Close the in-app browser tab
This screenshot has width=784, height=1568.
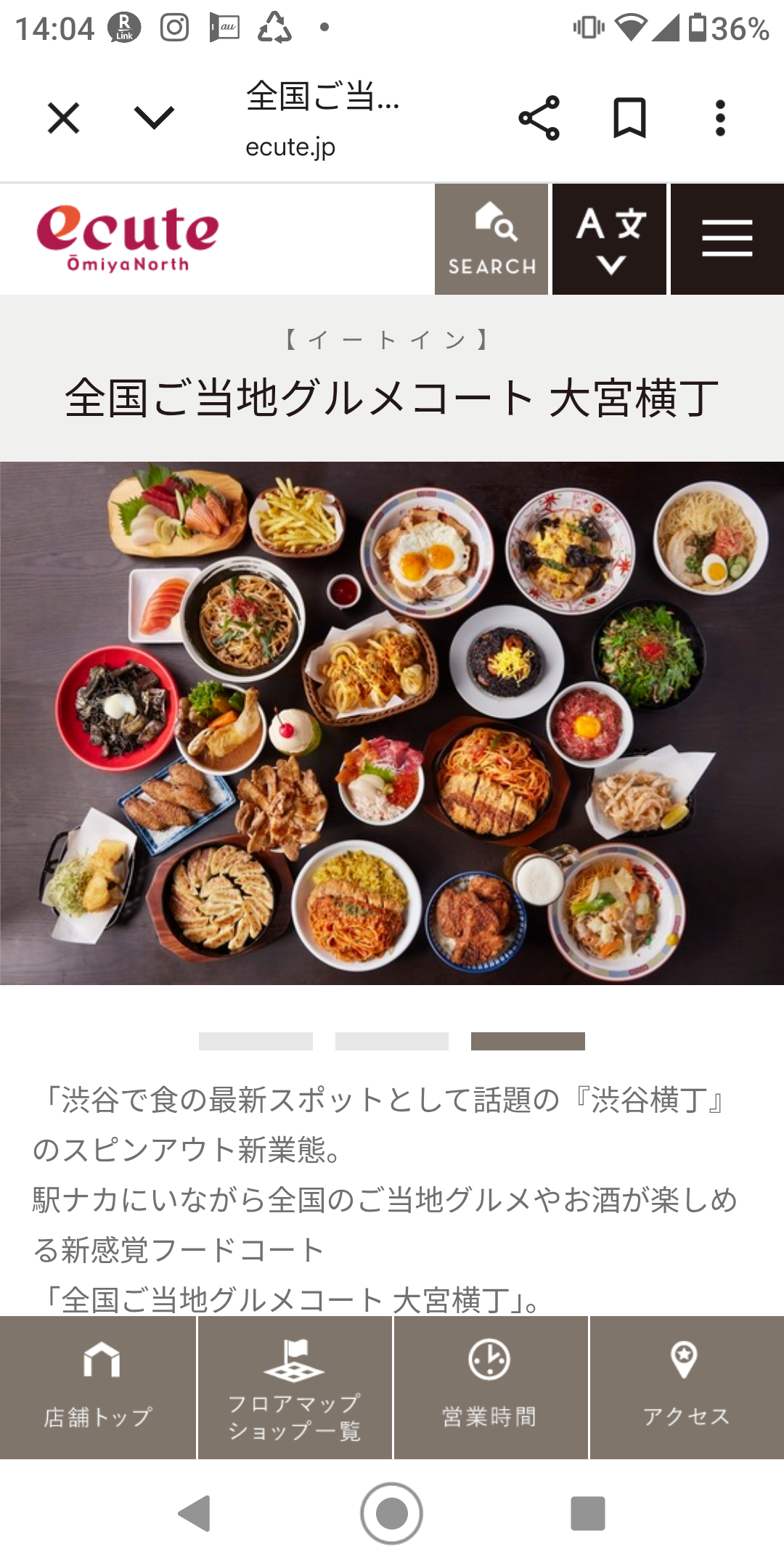tap(63, 118)
